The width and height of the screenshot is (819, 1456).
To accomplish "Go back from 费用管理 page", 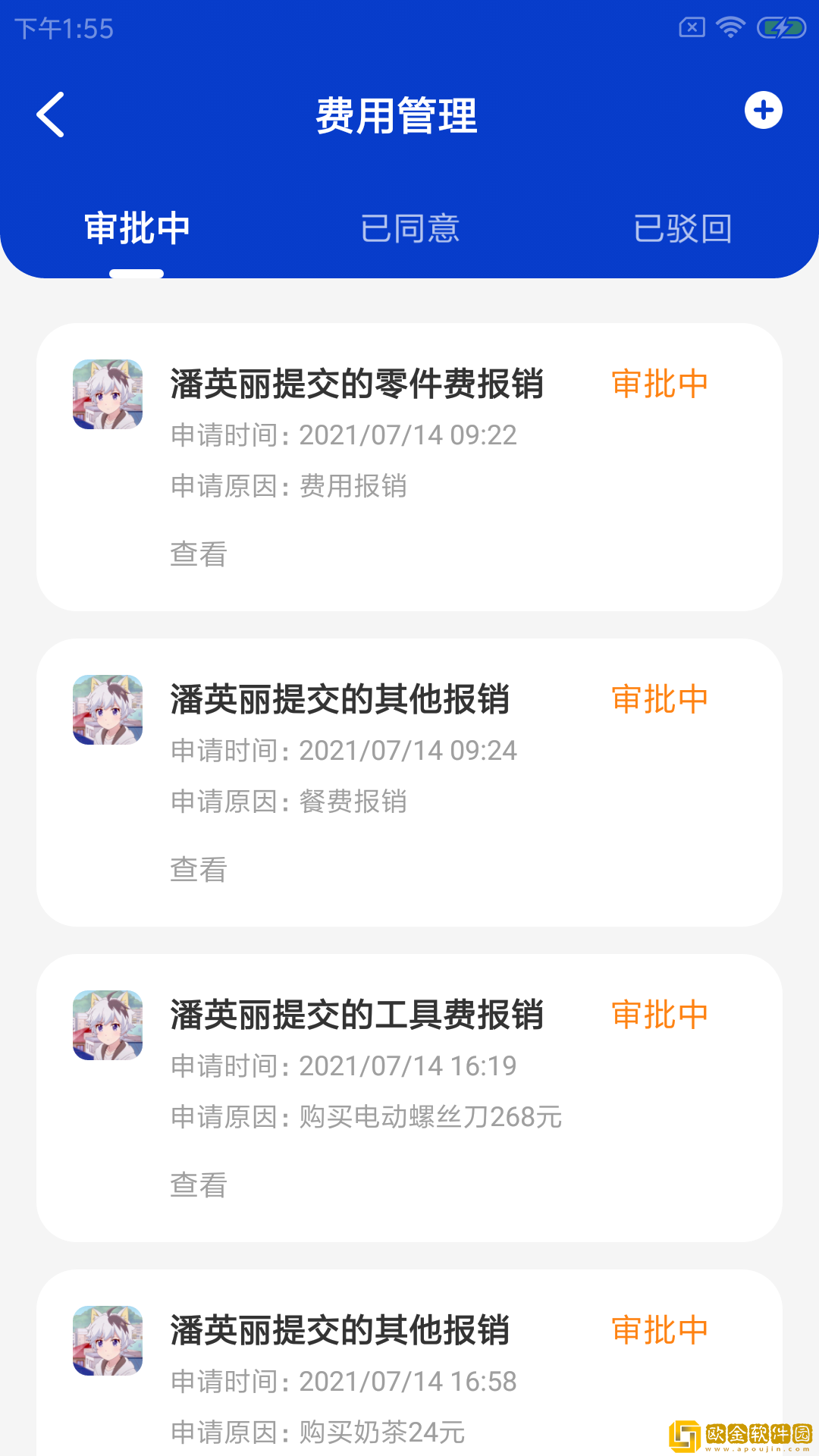I will pos(51,115).
